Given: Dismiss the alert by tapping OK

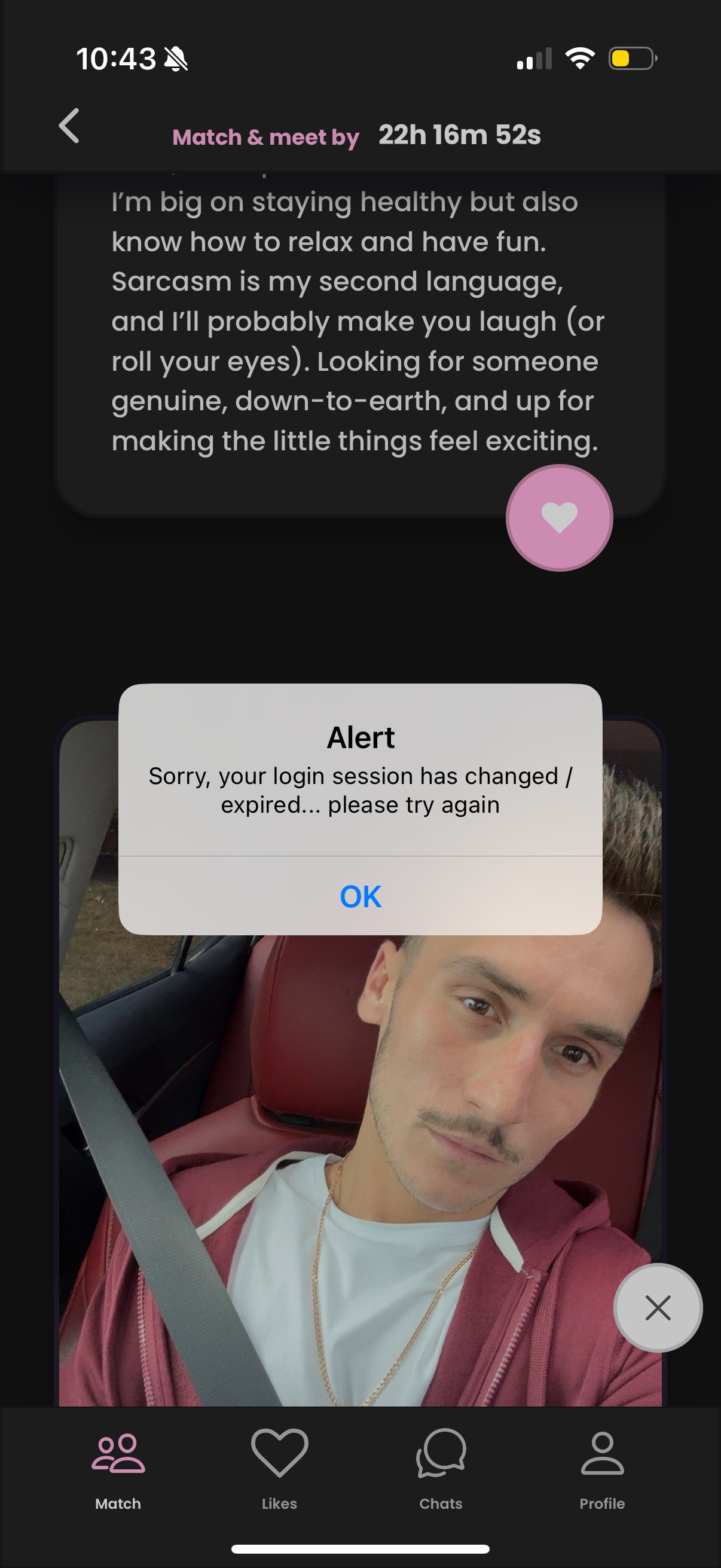Looking at the screenshot, I should pos(360,896).
